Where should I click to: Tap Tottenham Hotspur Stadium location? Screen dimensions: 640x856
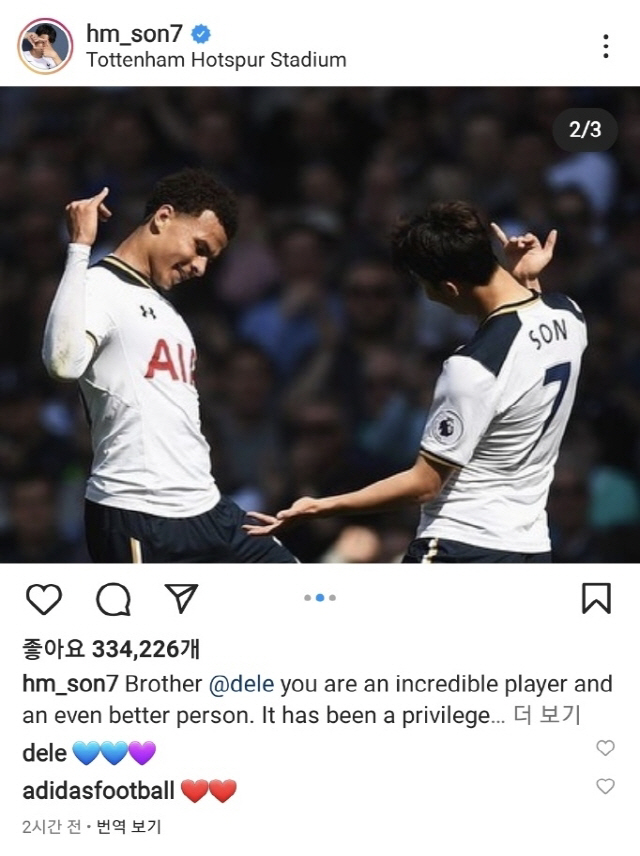[216, 60]
